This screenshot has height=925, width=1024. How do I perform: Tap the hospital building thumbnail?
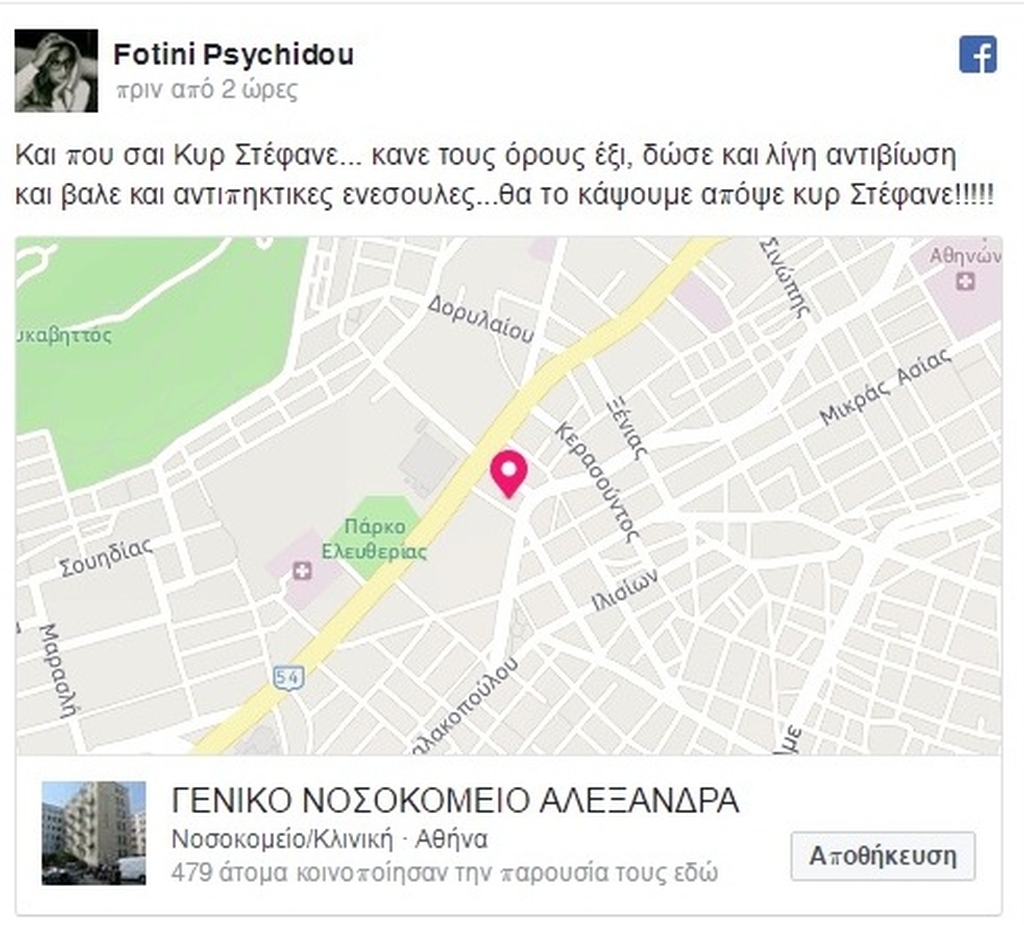[93, 833]
